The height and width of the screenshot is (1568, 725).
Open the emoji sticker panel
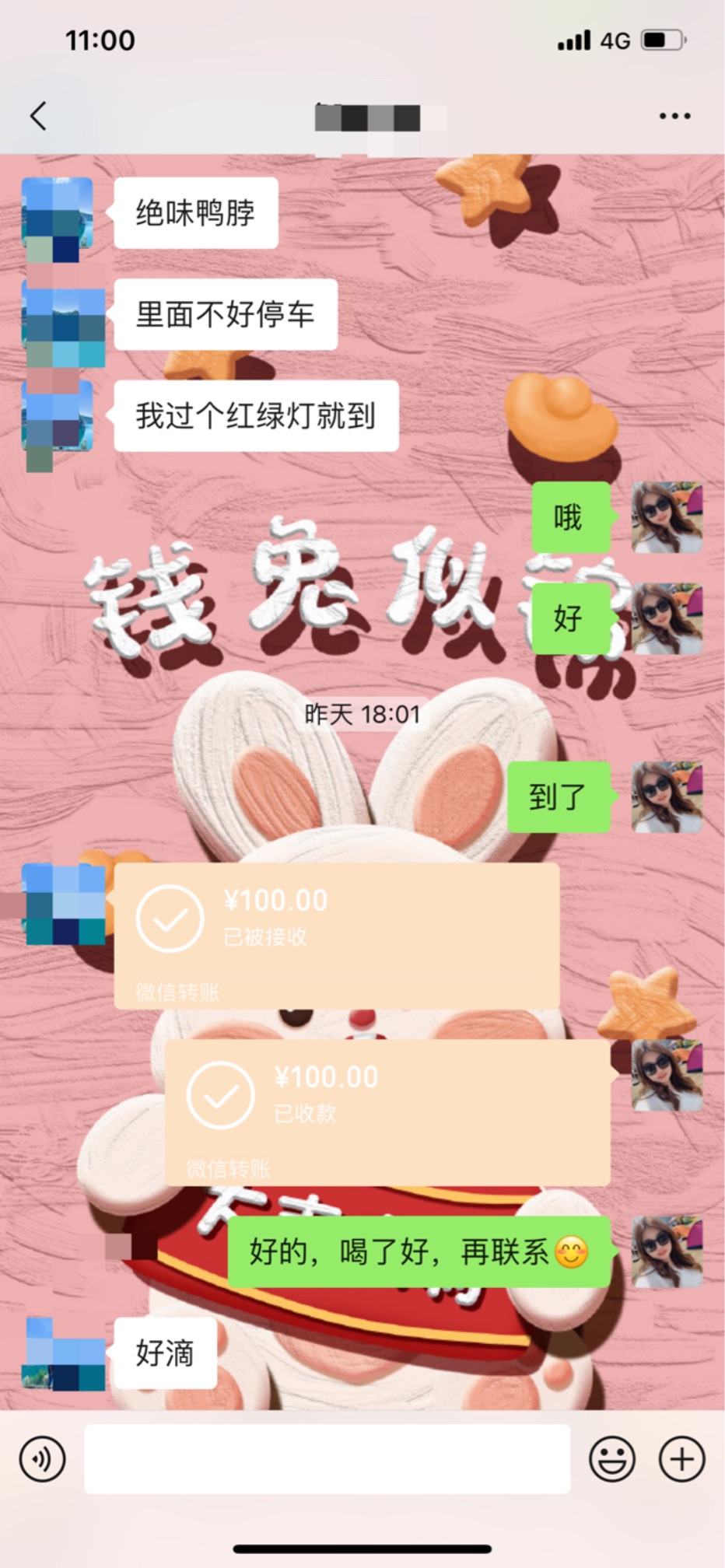point(611,1459)
